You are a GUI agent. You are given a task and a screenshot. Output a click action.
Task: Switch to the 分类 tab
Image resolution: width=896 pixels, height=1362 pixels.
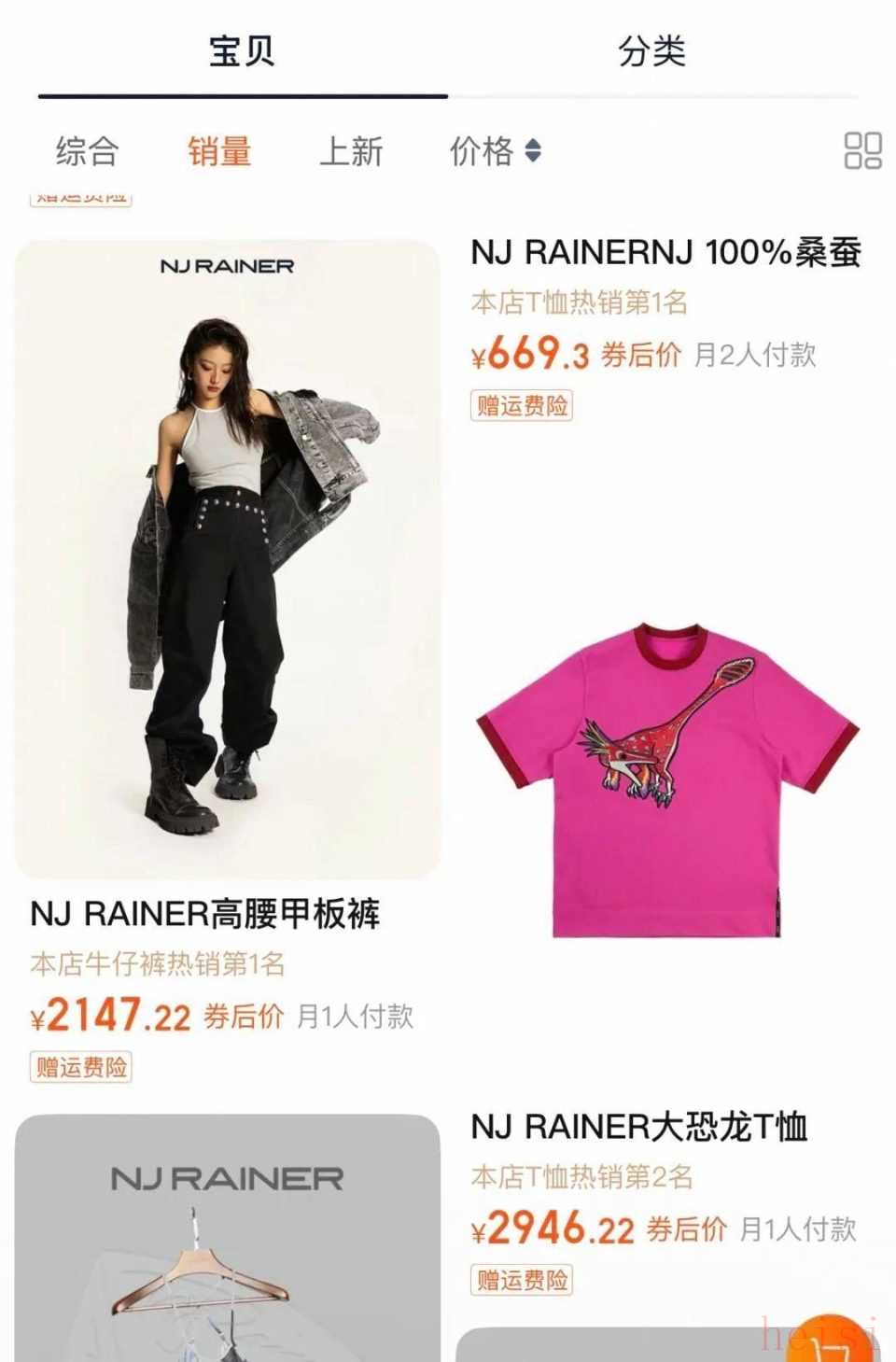coord(651,51)
